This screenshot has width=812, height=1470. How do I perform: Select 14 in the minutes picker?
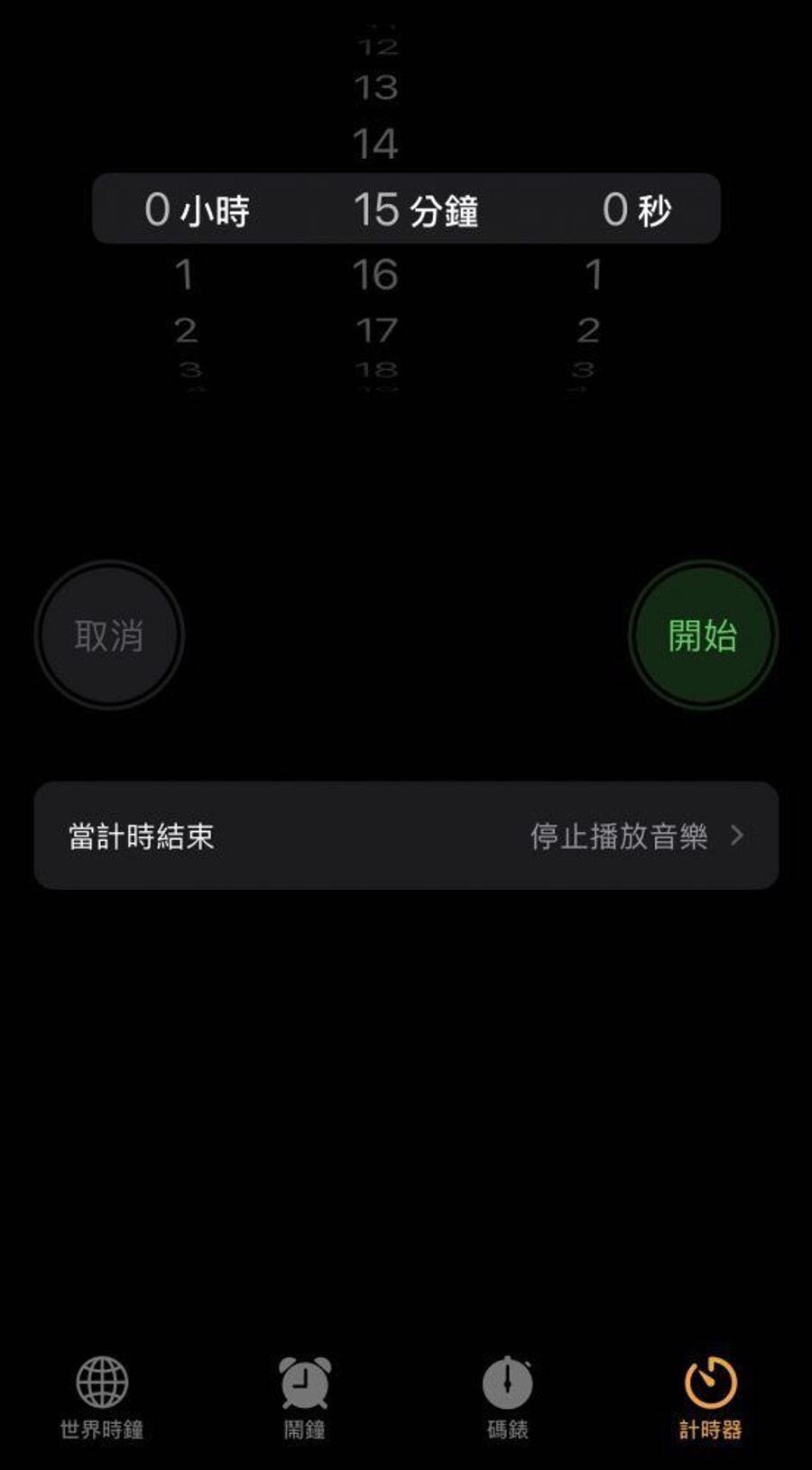coord(375,144)
